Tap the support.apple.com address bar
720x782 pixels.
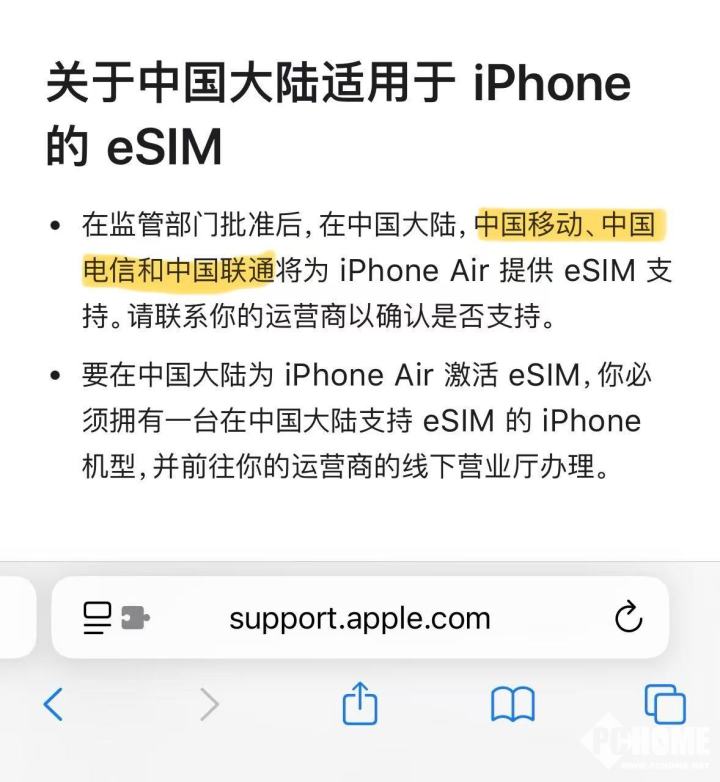tap(360, 618)
